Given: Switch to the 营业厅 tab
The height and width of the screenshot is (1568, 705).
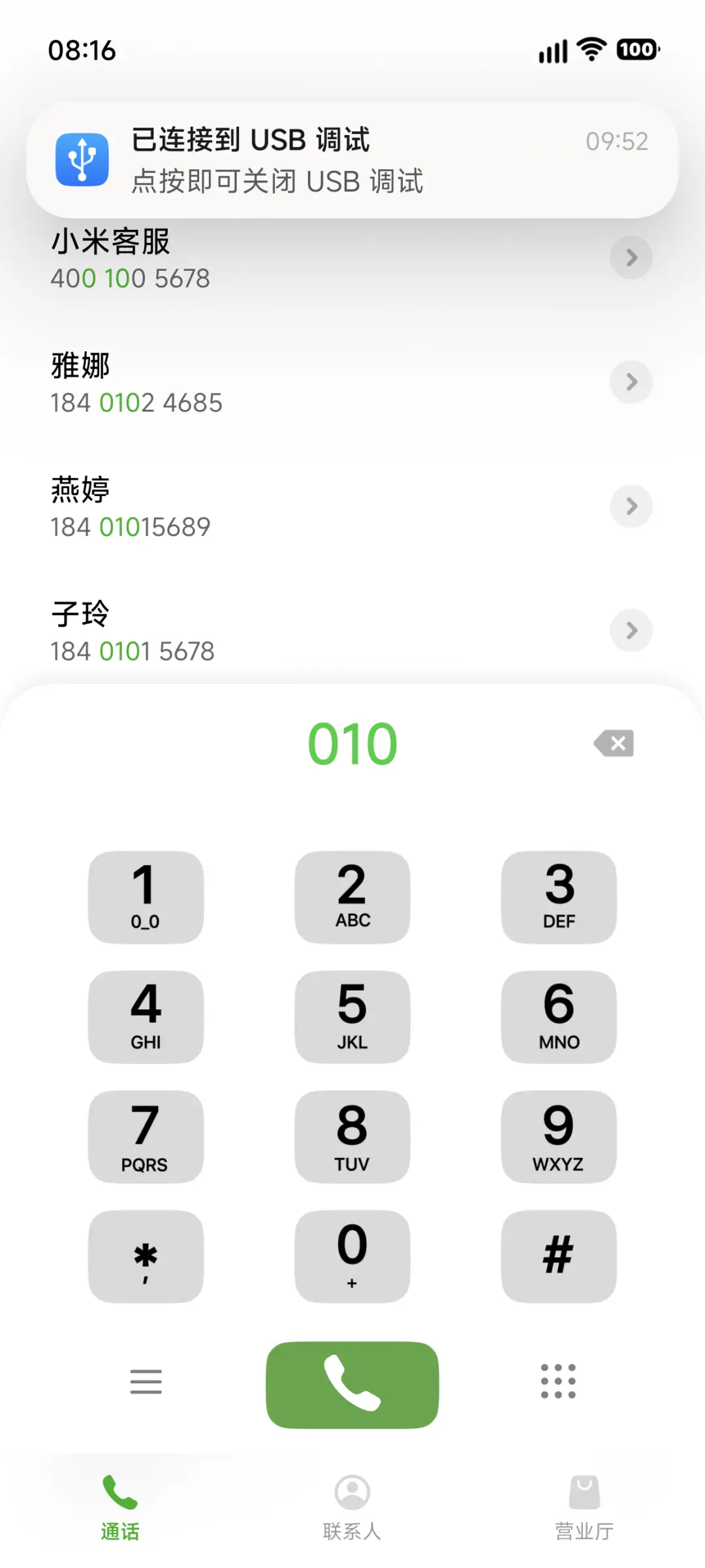Looking at the screenshot, I should point(584,1508).
